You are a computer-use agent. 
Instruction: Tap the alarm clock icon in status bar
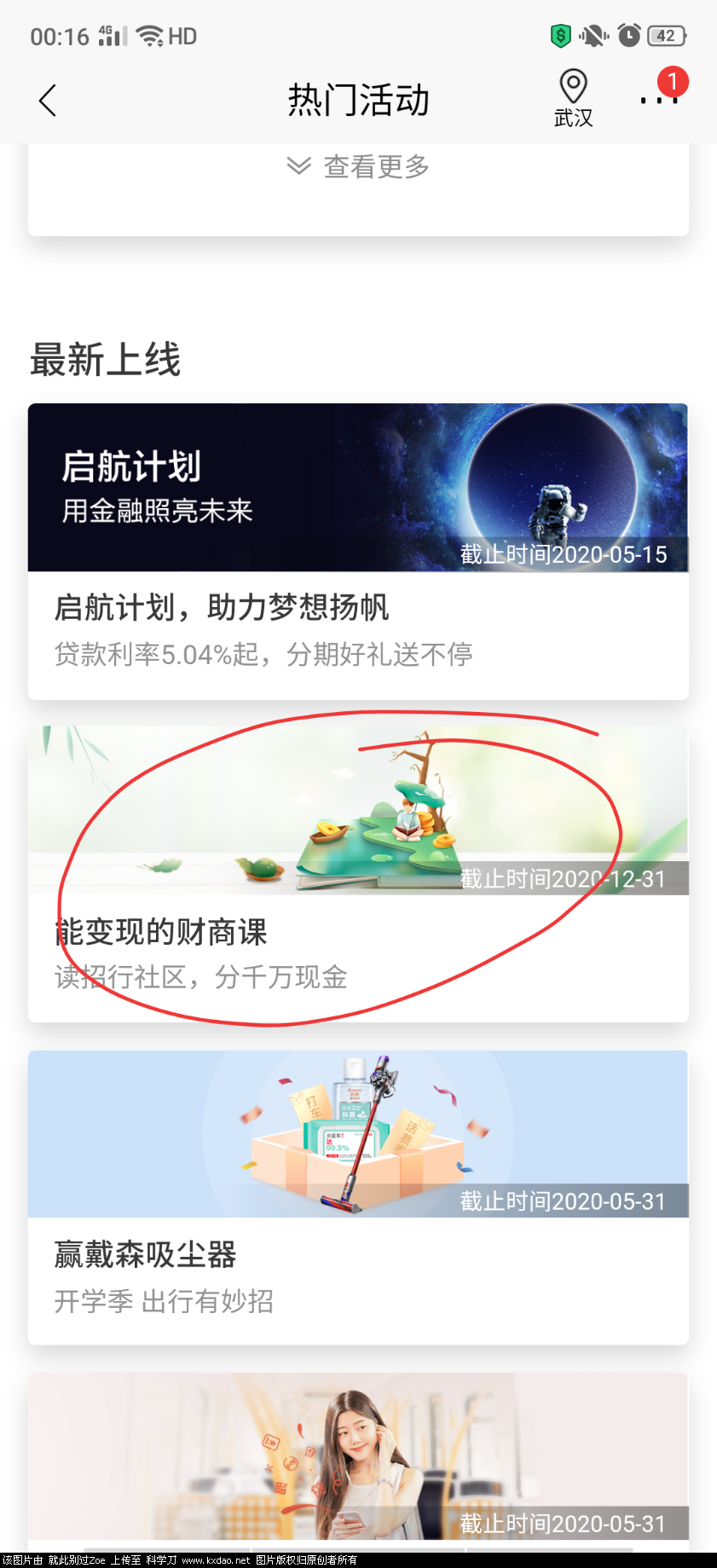point(628,36)
